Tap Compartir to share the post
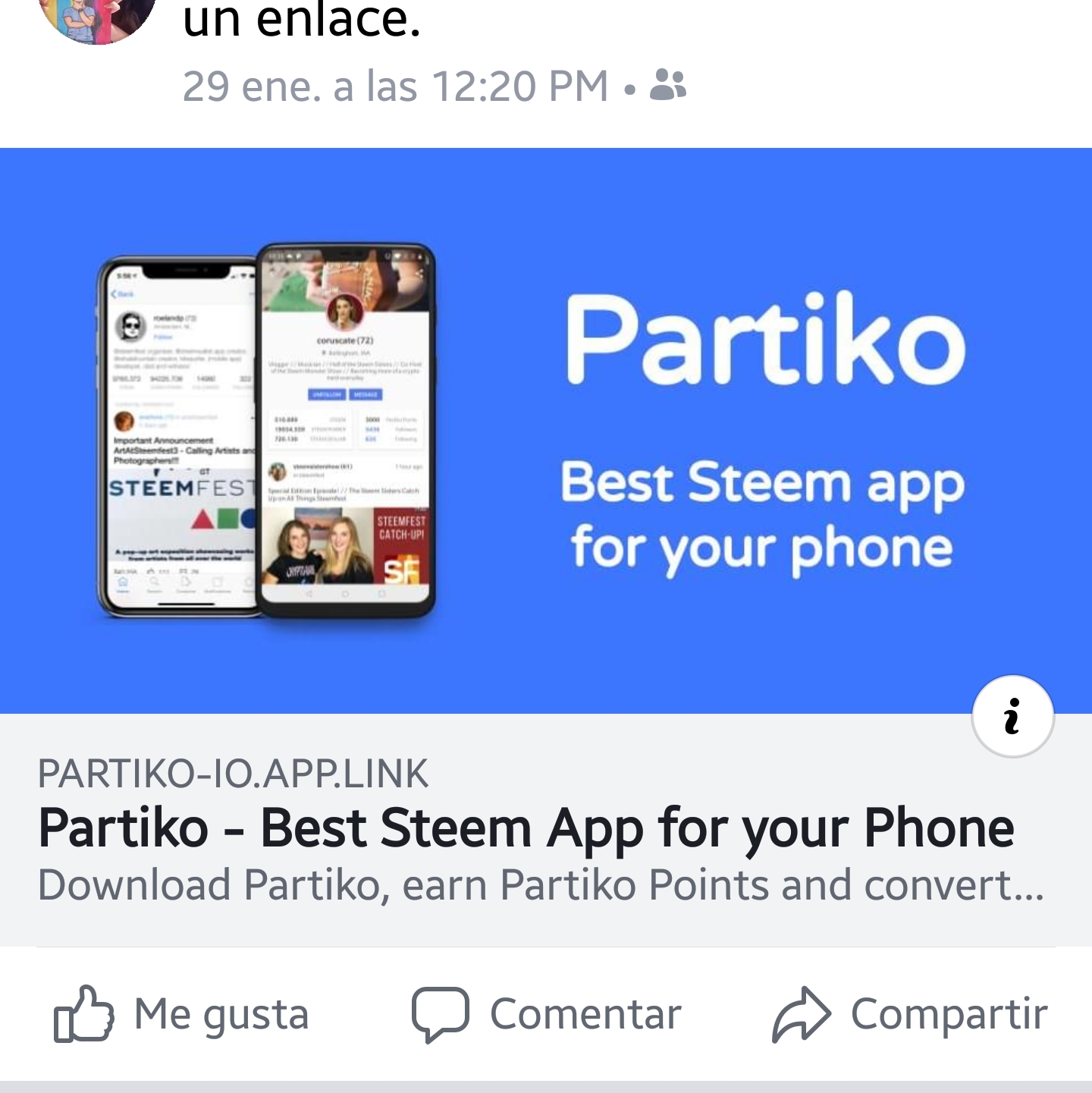This screenshot has height=1093, width=1092. click(x=910, y=1014)
